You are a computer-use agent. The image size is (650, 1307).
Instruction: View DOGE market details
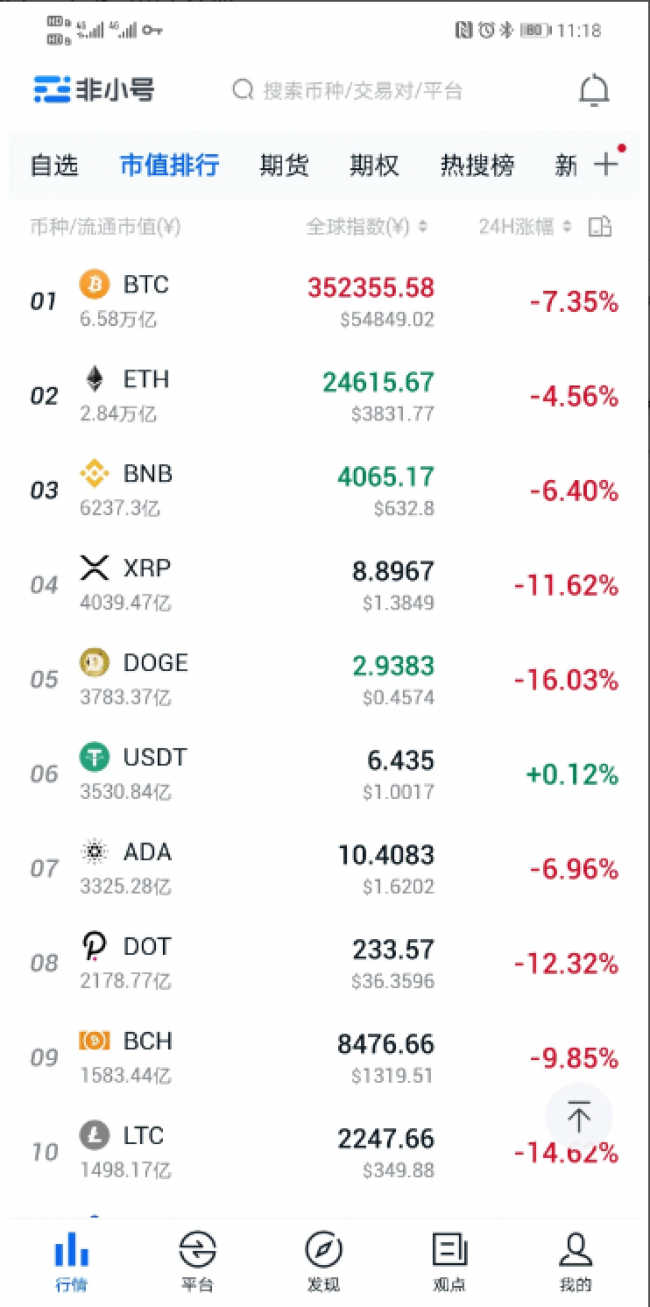click(325, 680)
